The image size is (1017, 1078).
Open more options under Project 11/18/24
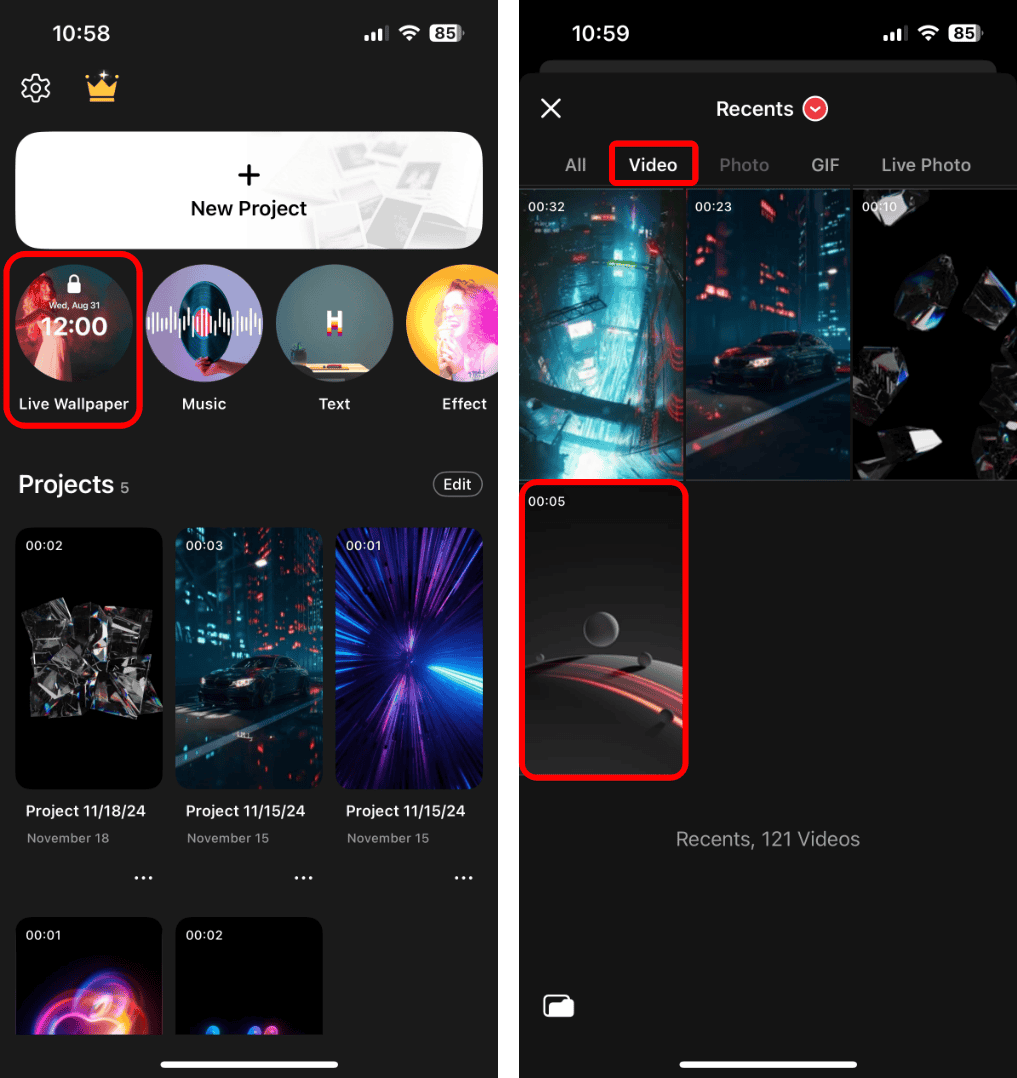pyautogui.click(x=143, y=878)
